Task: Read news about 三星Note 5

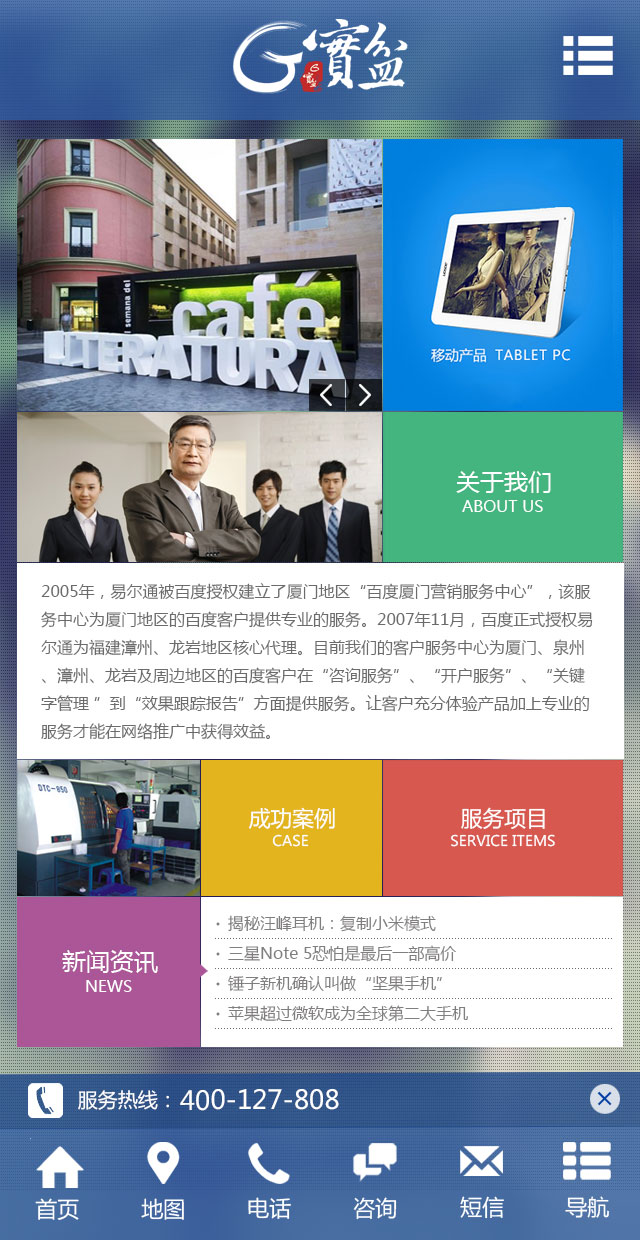Action: click(x=342, y=953)
